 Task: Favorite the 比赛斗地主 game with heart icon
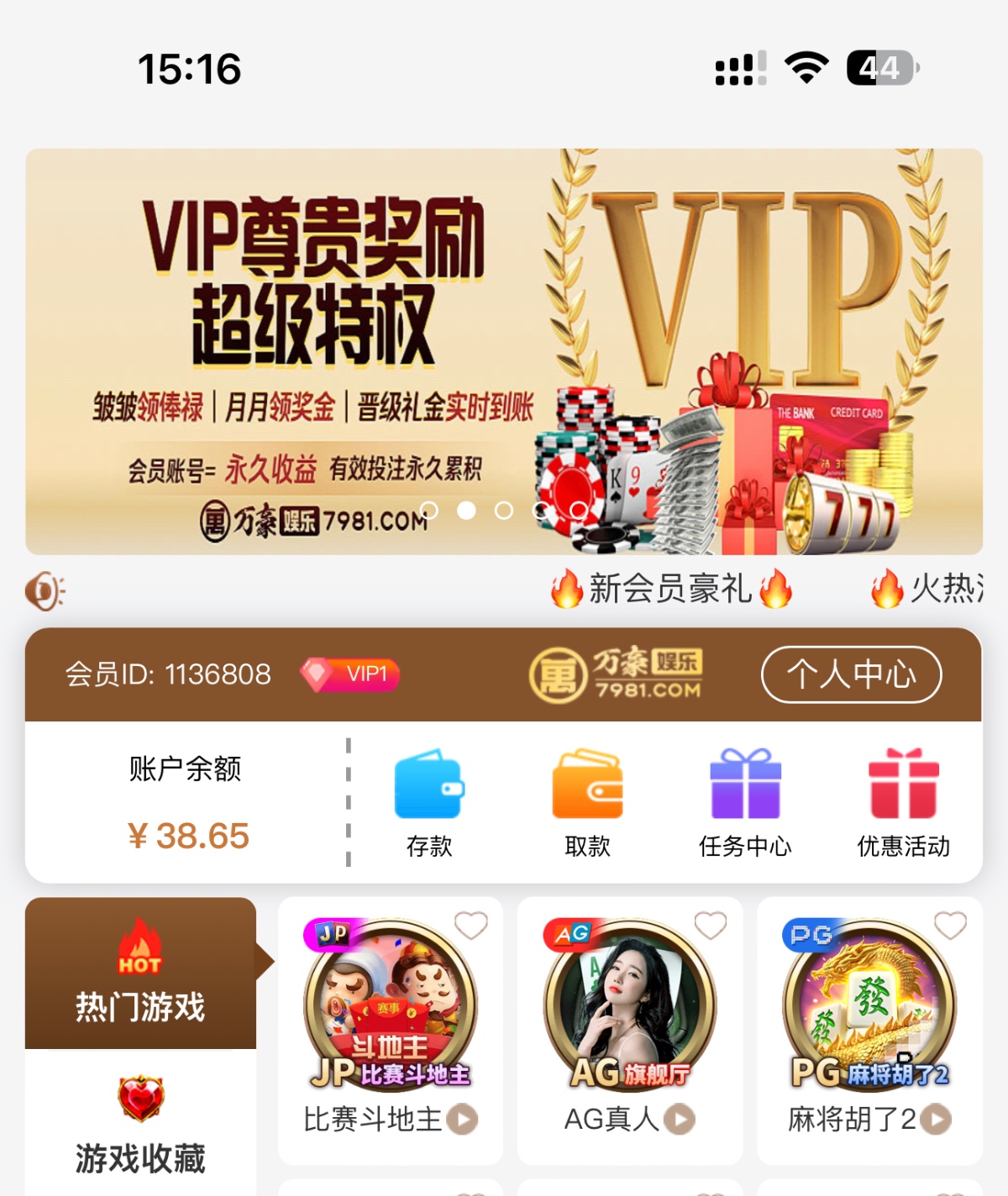coord(471,926)
